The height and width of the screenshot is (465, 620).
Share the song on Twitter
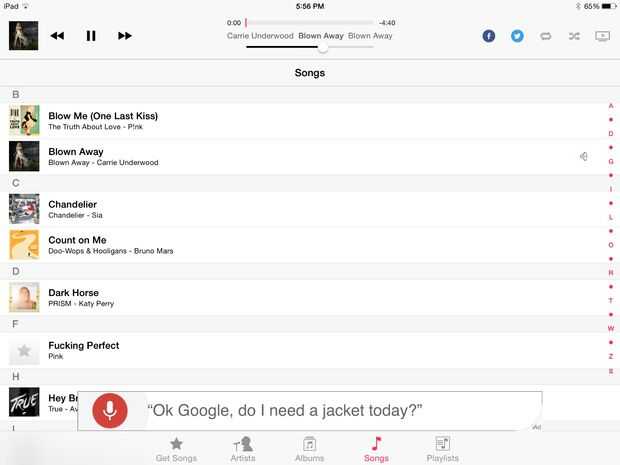tap(517, 36)
